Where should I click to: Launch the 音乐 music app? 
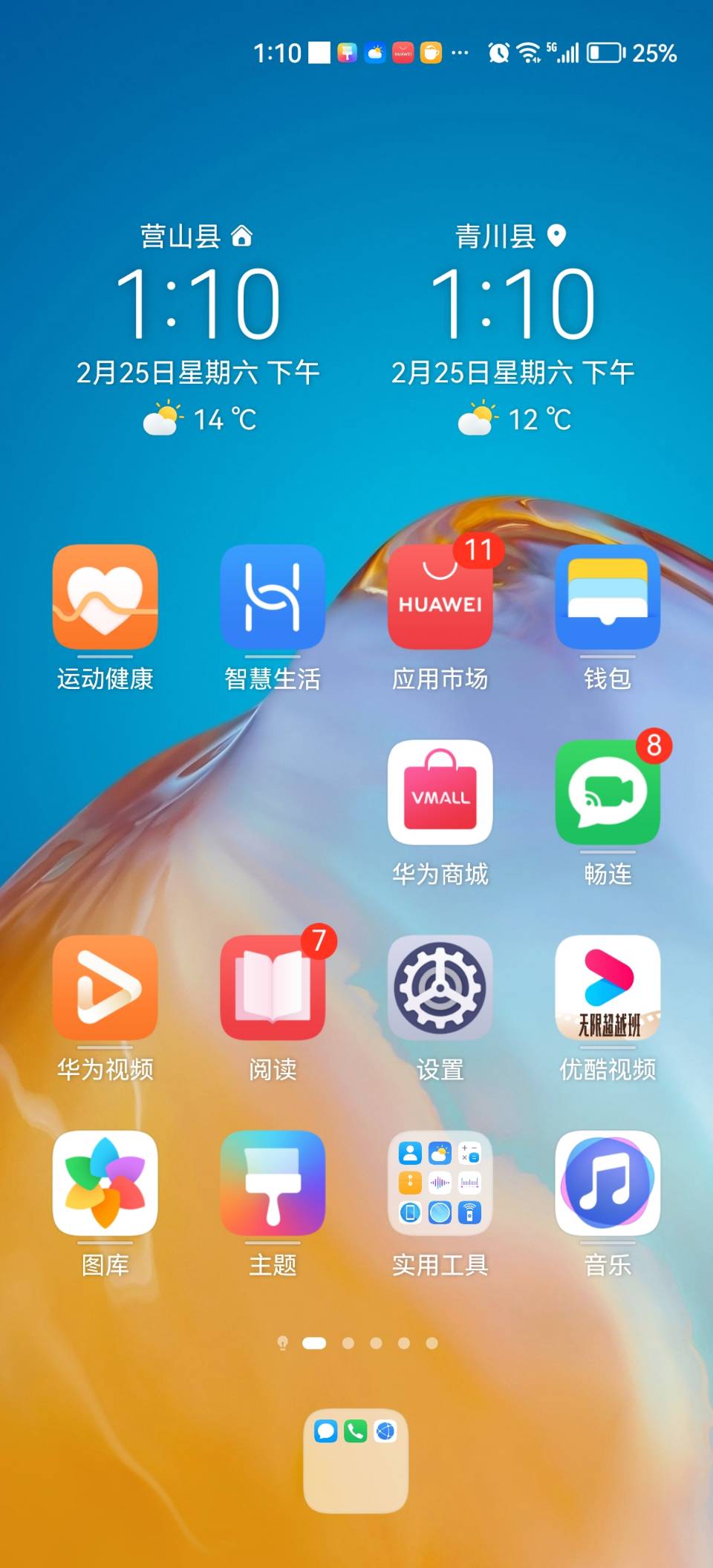tap(608, 1183)
